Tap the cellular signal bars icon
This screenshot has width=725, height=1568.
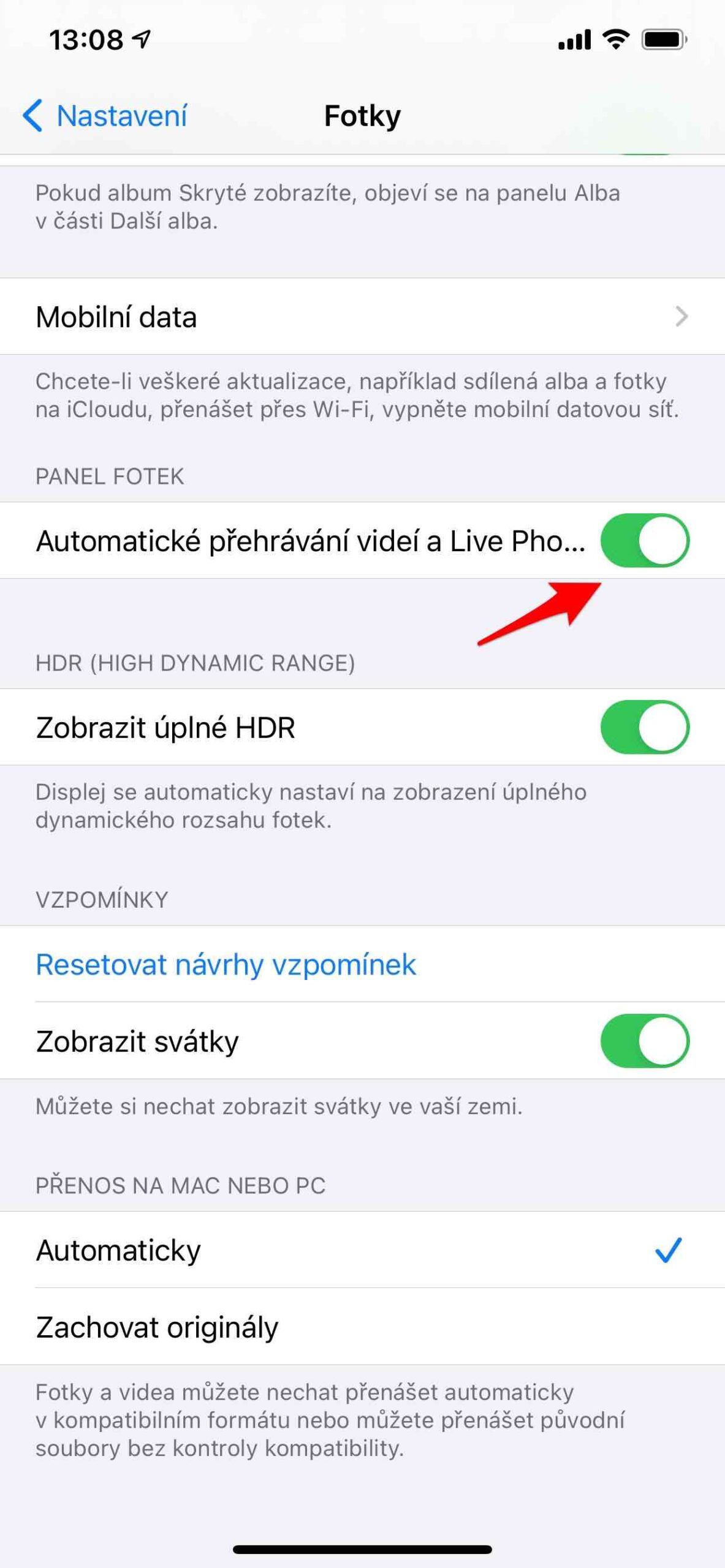(x=575, y=39)
